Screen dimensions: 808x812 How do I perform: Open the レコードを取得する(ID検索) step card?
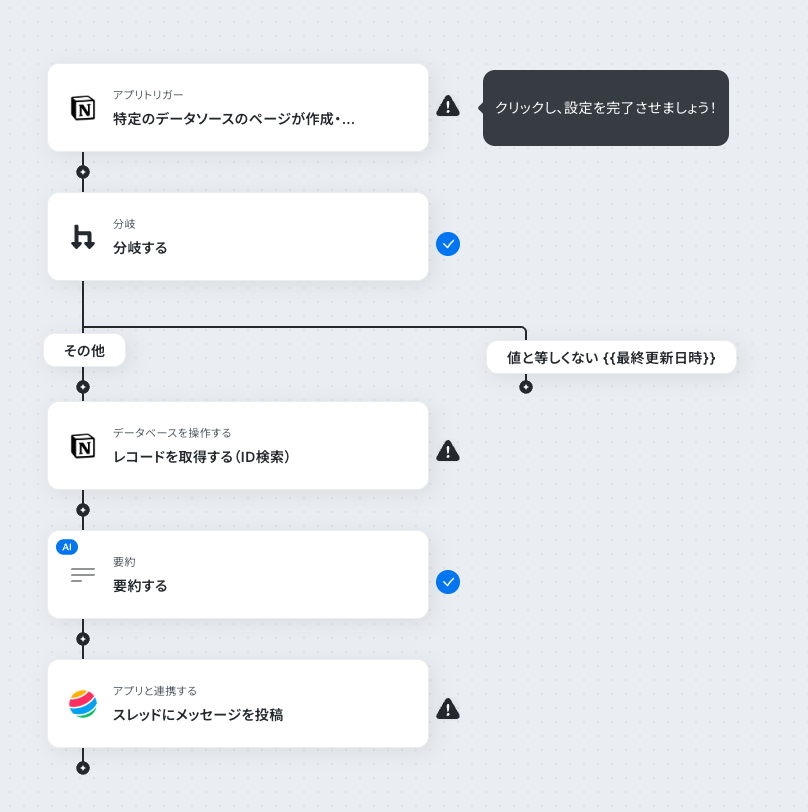tap(238, 445)
